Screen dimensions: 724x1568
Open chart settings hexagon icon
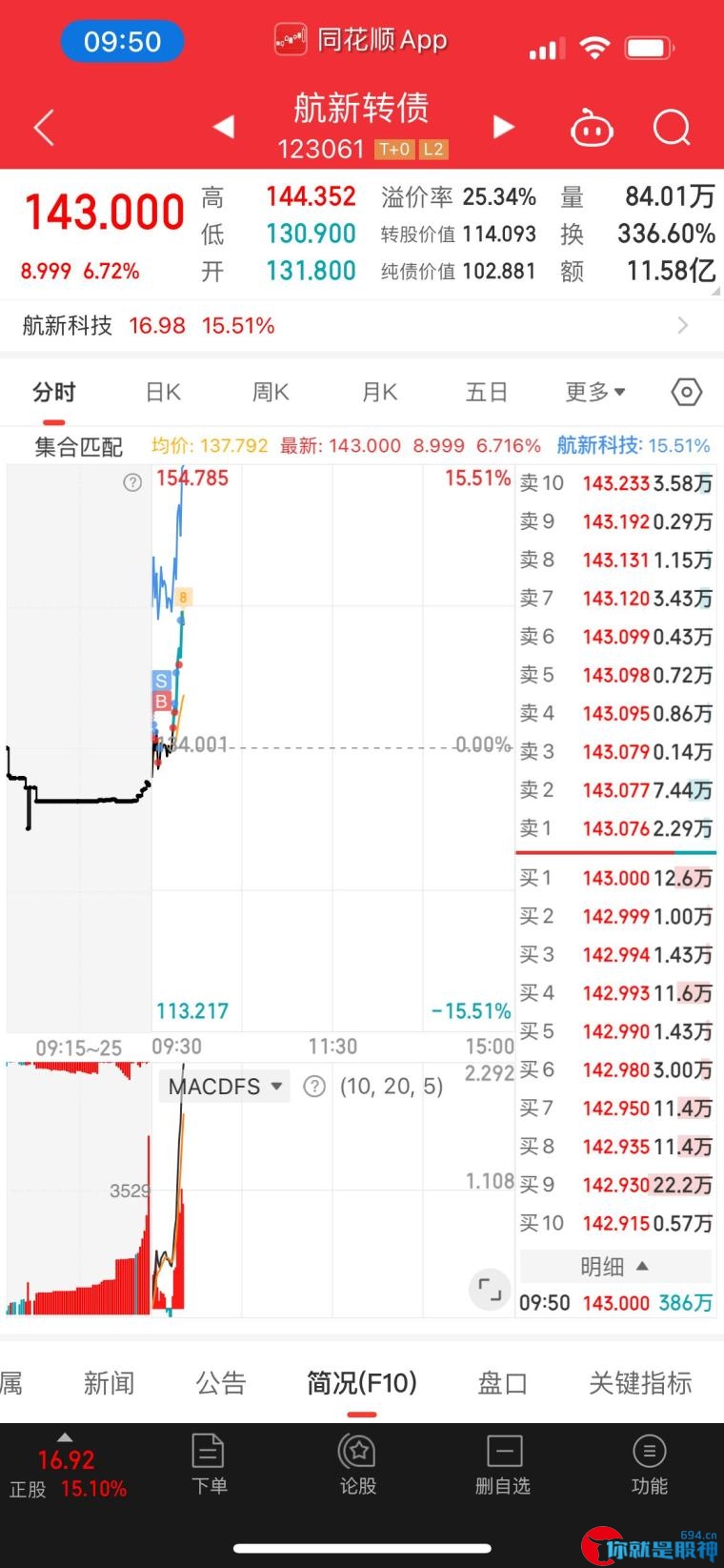[687, 392]
